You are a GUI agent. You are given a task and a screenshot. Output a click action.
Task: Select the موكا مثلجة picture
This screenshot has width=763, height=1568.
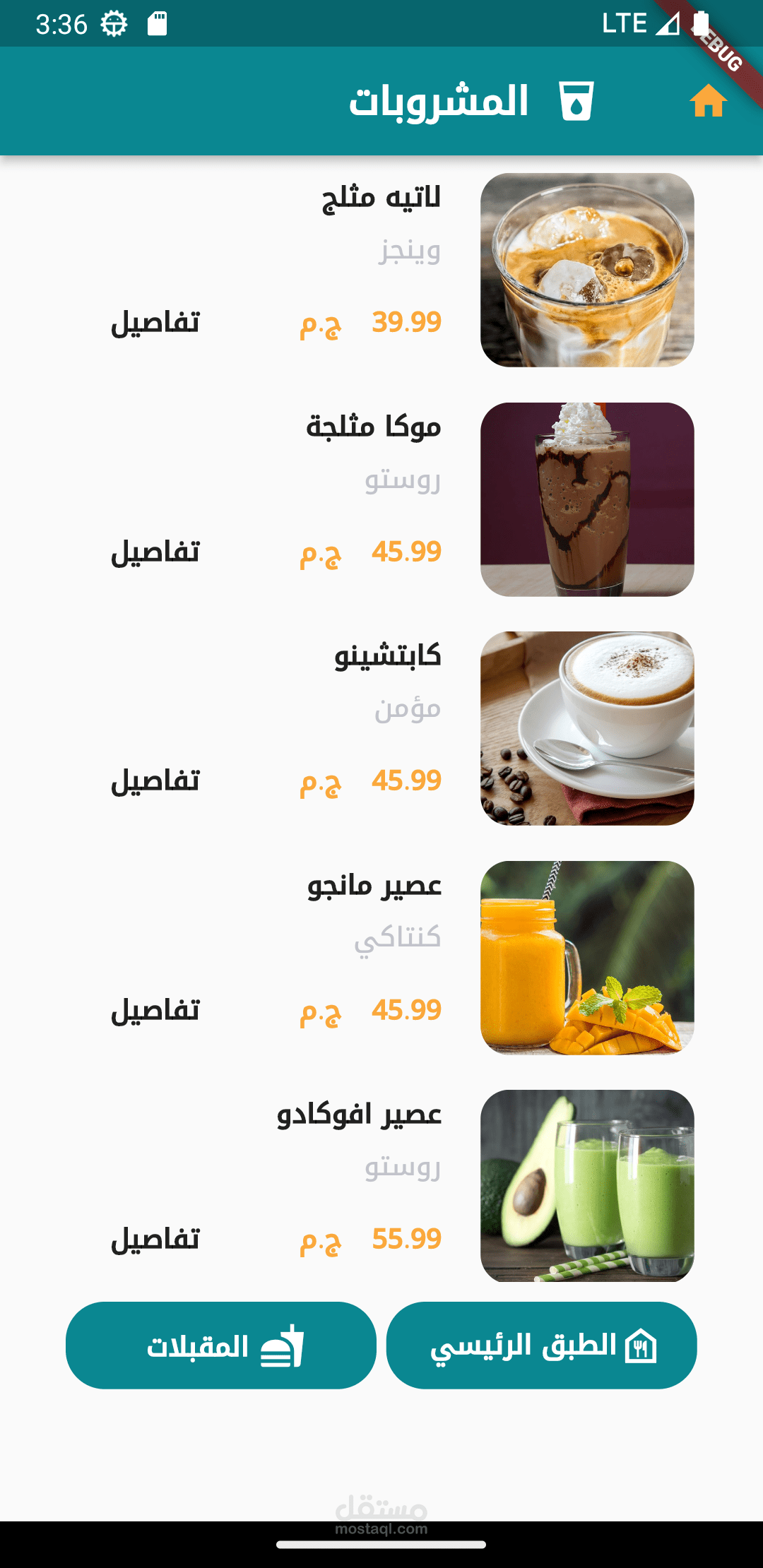point(587,499)
